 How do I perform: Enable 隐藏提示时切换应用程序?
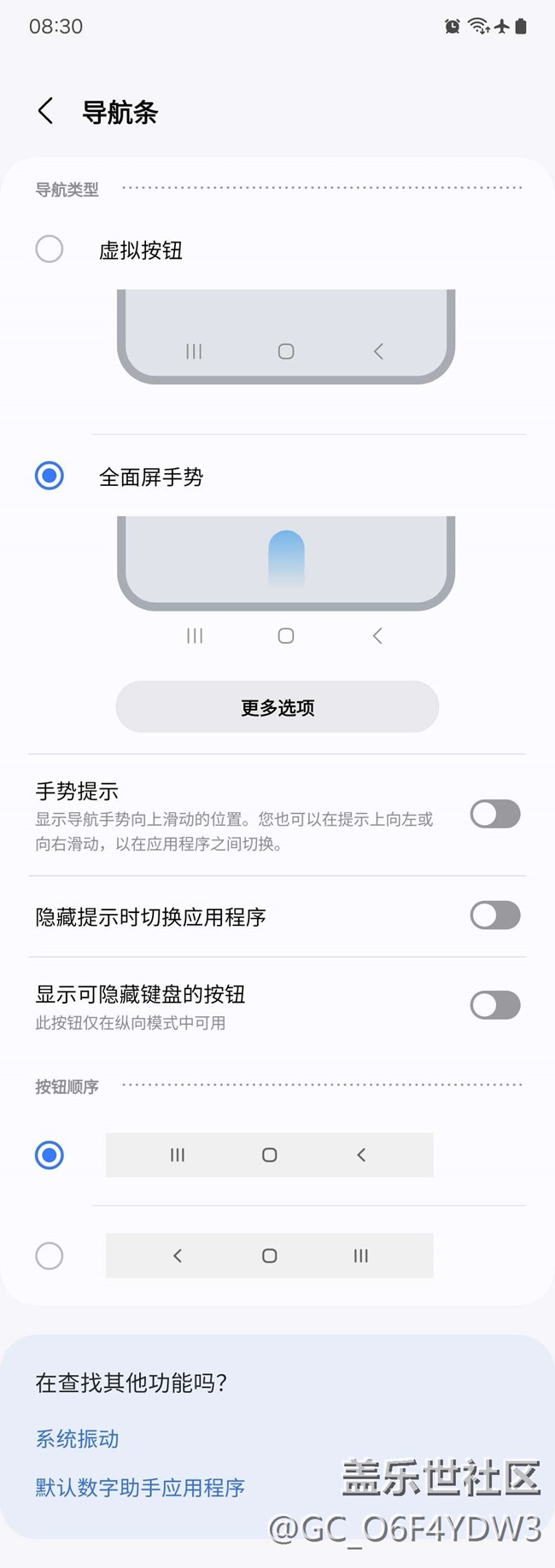[494, 916]
